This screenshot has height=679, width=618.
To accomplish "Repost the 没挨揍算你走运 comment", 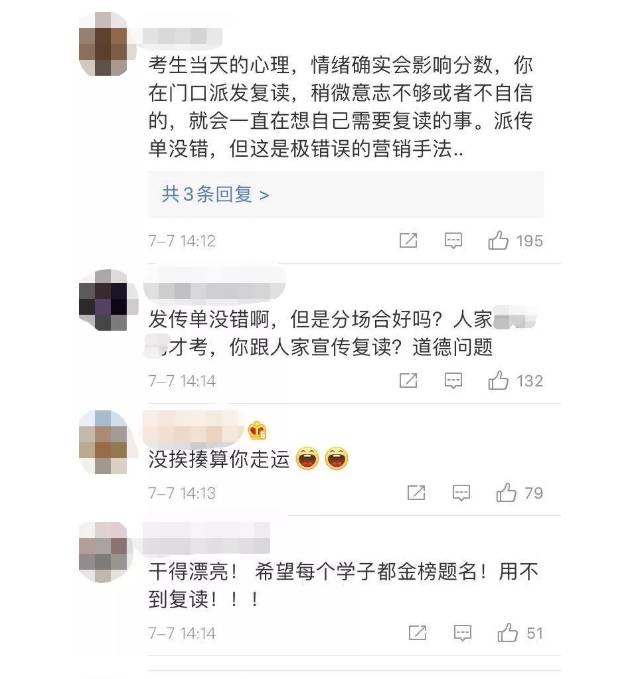I will [416, 492].
